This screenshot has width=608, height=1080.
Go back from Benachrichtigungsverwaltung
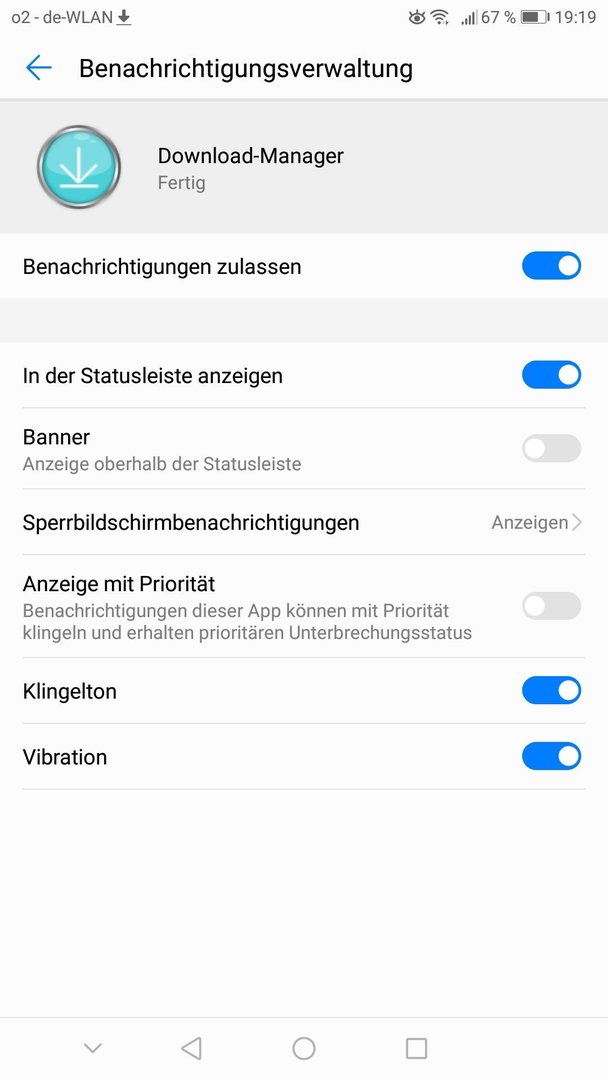pyautogui.click(x=39, y=68)
